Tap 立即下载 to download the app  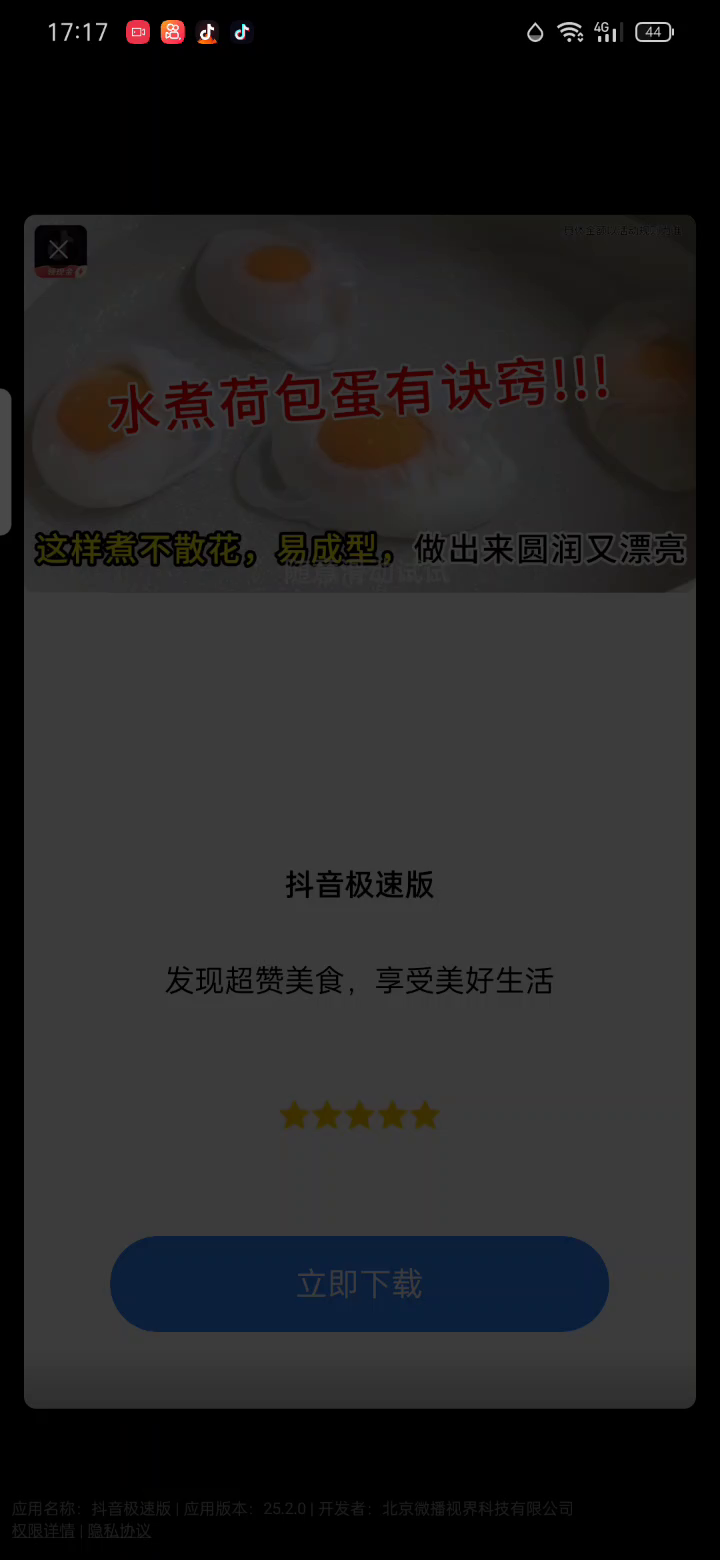coord(359,1283)
